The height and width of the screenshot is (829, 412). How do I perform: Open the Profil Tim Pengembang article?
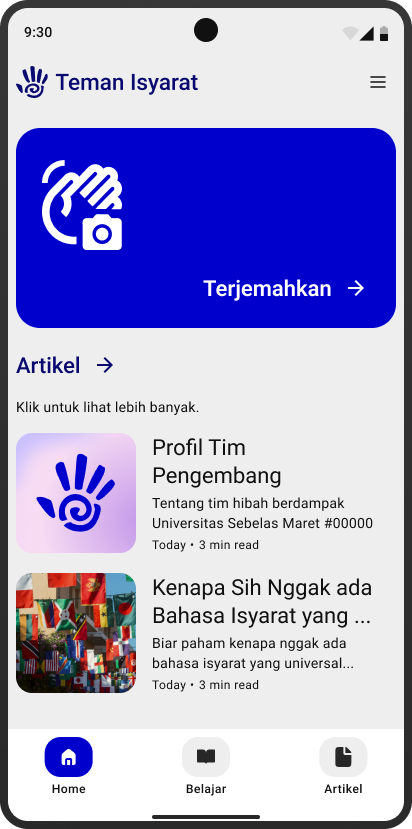[x=206, y=493]
